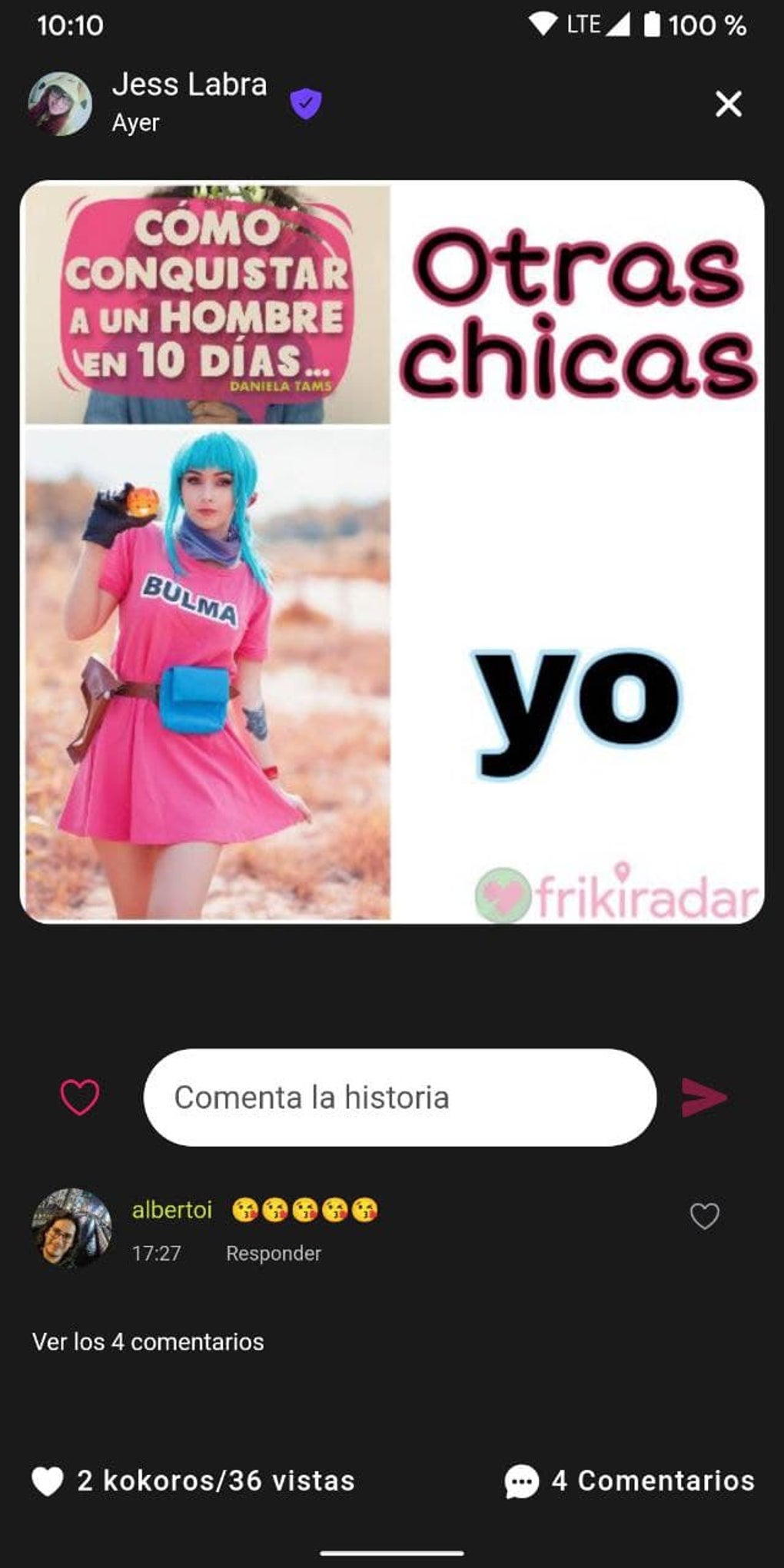Image resolution: width=784 pixels, height=1568 pixels.
Task: Send the comment with the arrow icon
Action: 704,1097
